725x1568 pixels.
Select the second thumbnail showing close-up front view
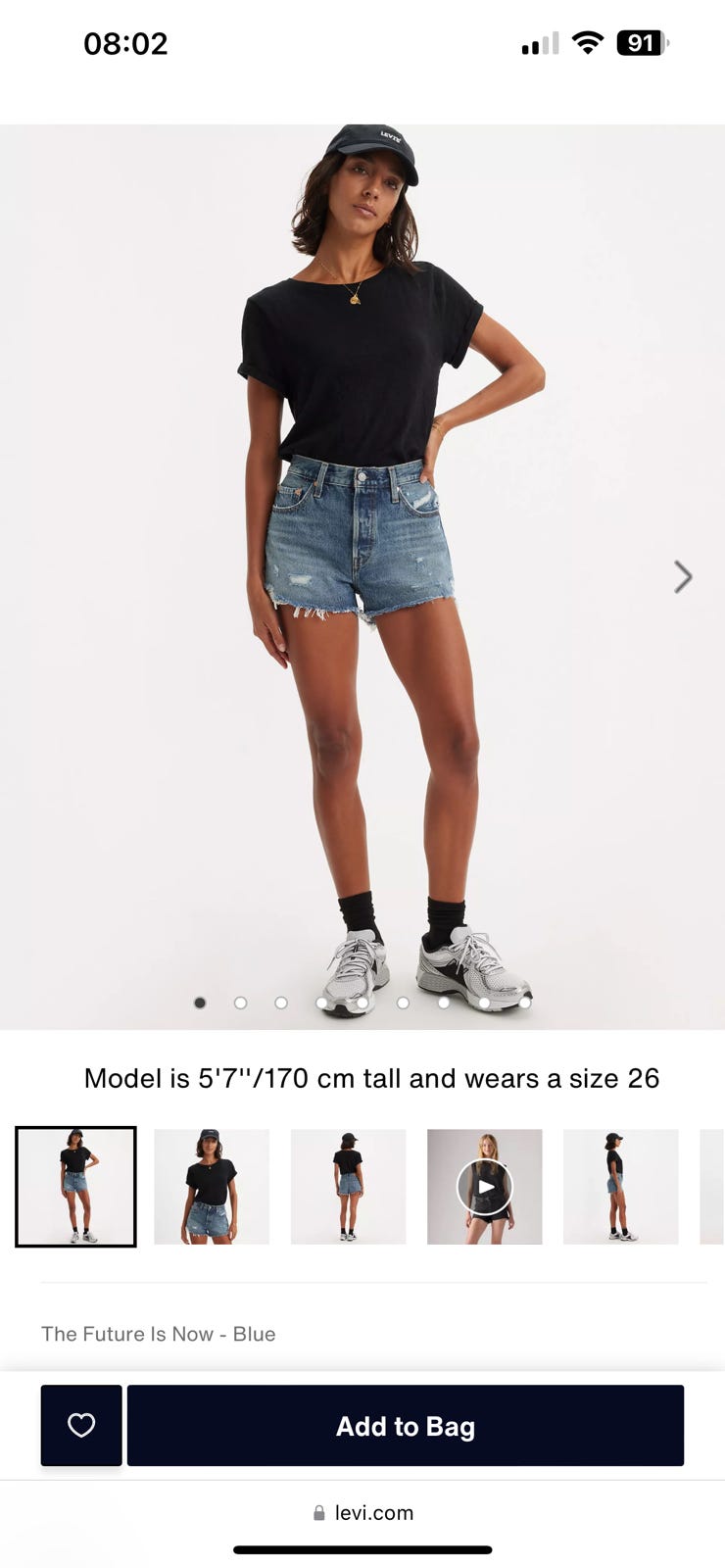(x=212, y=1187)
